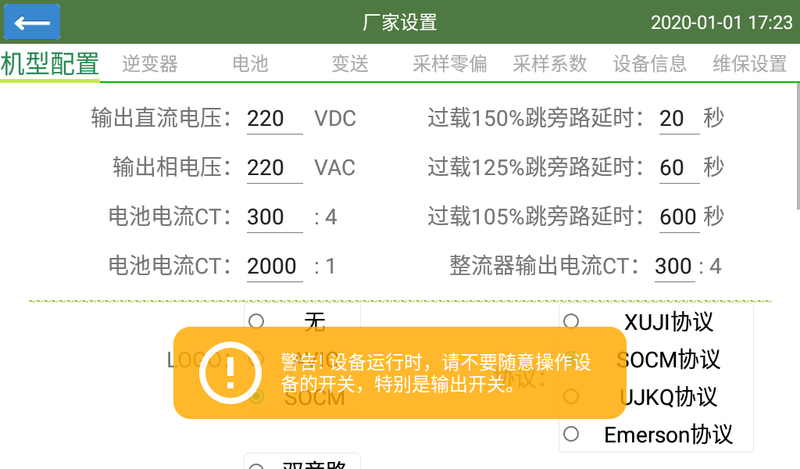
Task: Switch to the 维保设置 tab
Action: [750, 64]
